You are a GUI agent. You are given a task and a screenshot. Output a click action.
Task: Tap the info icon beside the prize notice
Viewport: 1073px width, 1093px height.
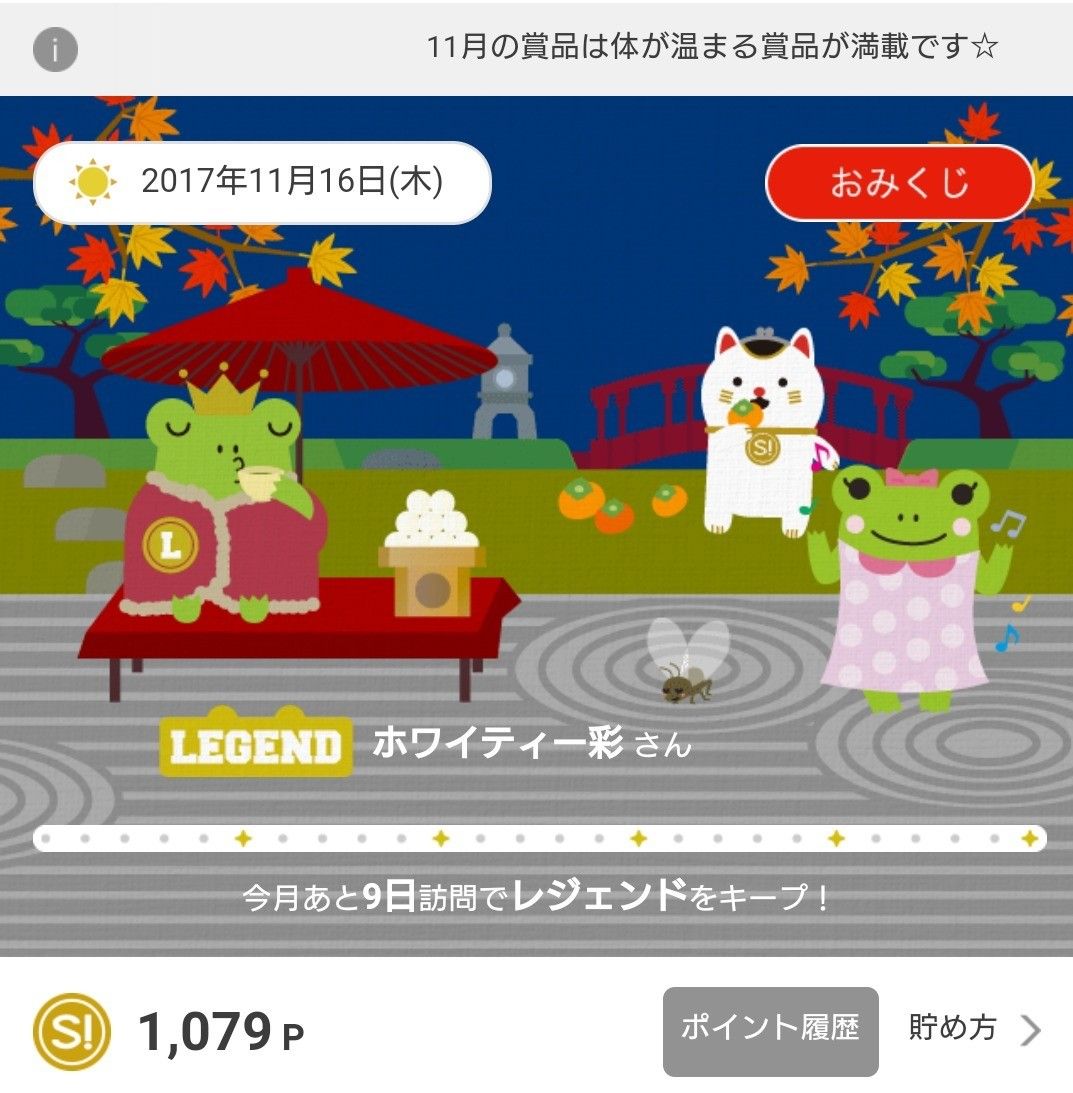(55, 50)
